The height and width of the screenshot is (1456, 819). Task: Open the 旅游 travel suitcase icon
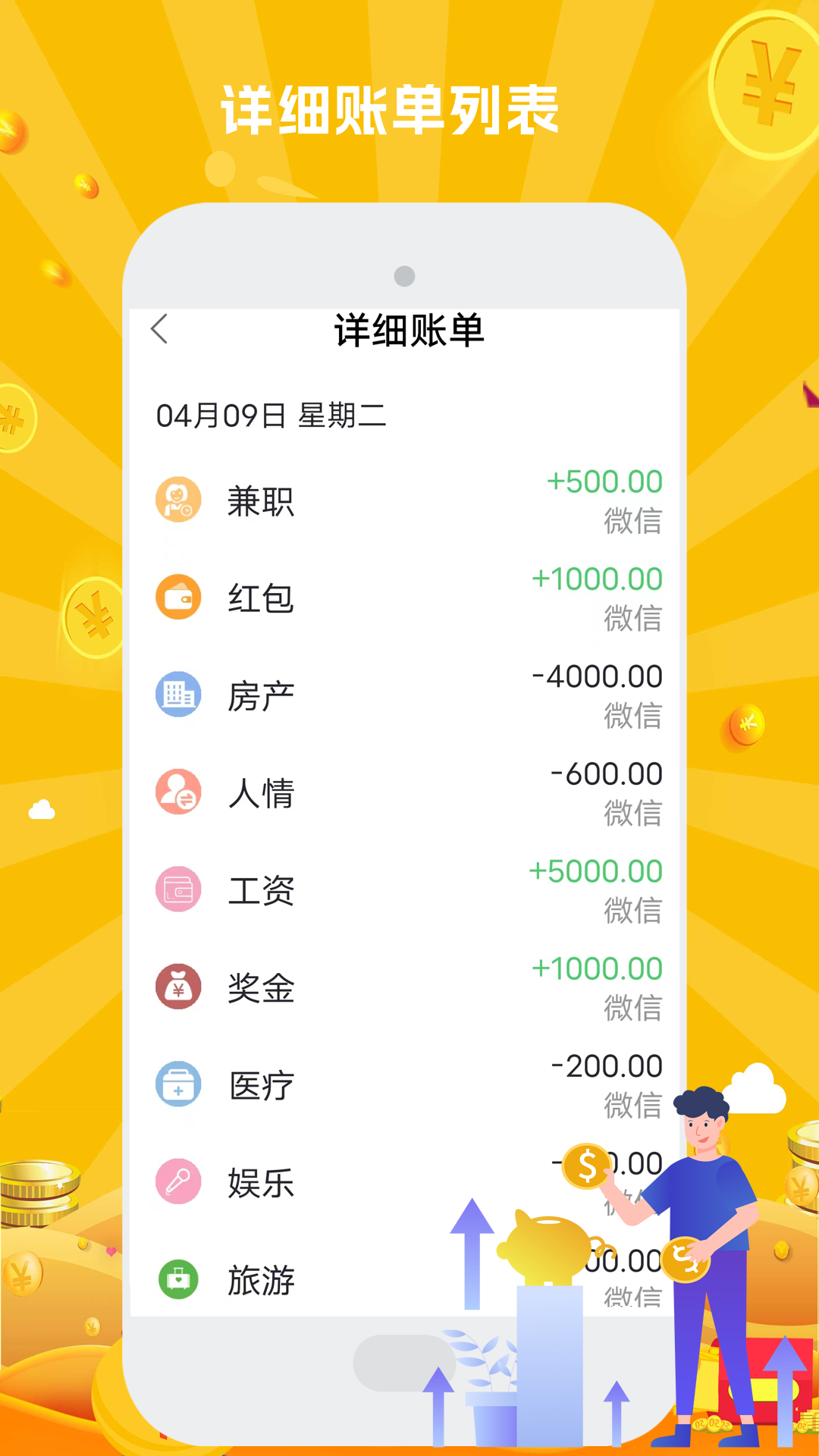[178, 1279]
